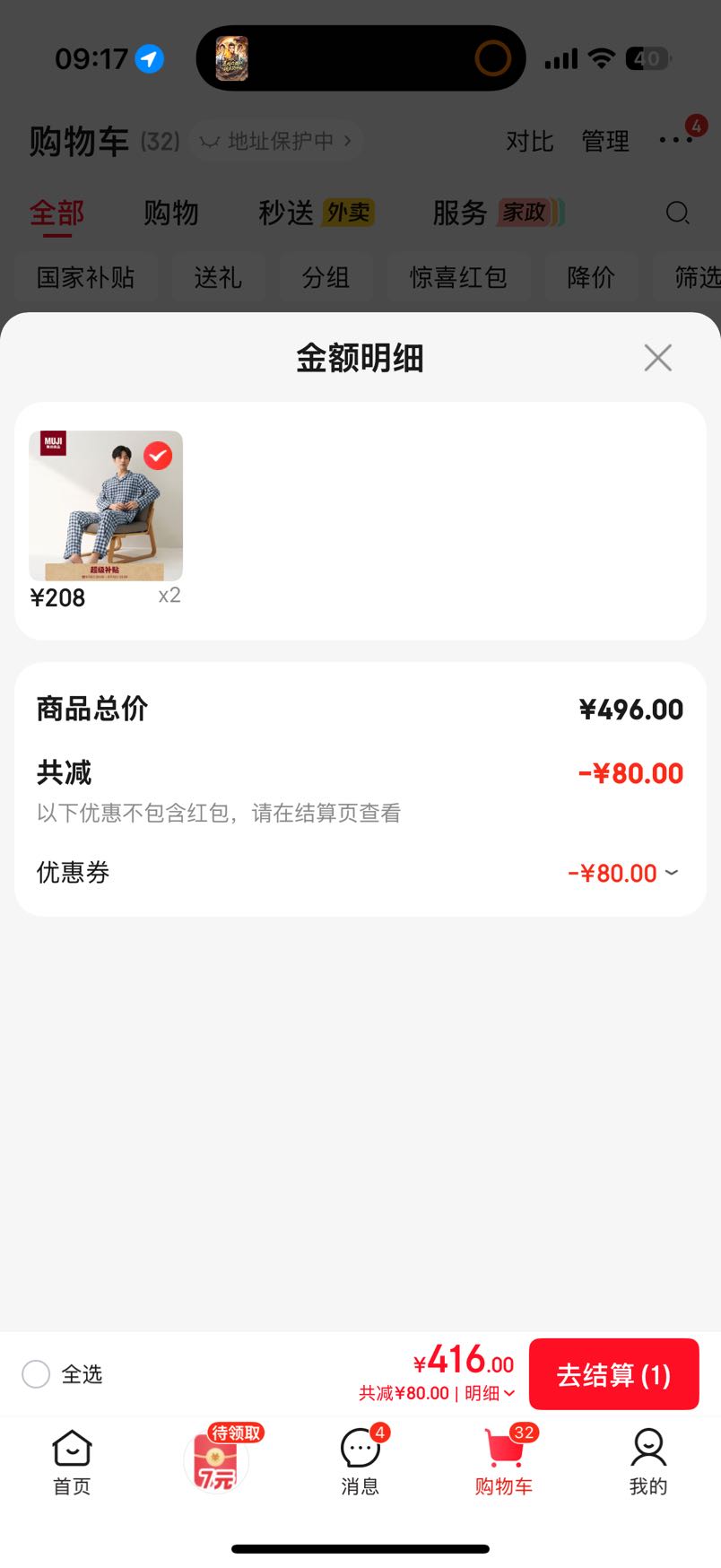Open the 待领取 7元 red packet
Viewport: 721px width, 1568px height.
[218, 1458]
